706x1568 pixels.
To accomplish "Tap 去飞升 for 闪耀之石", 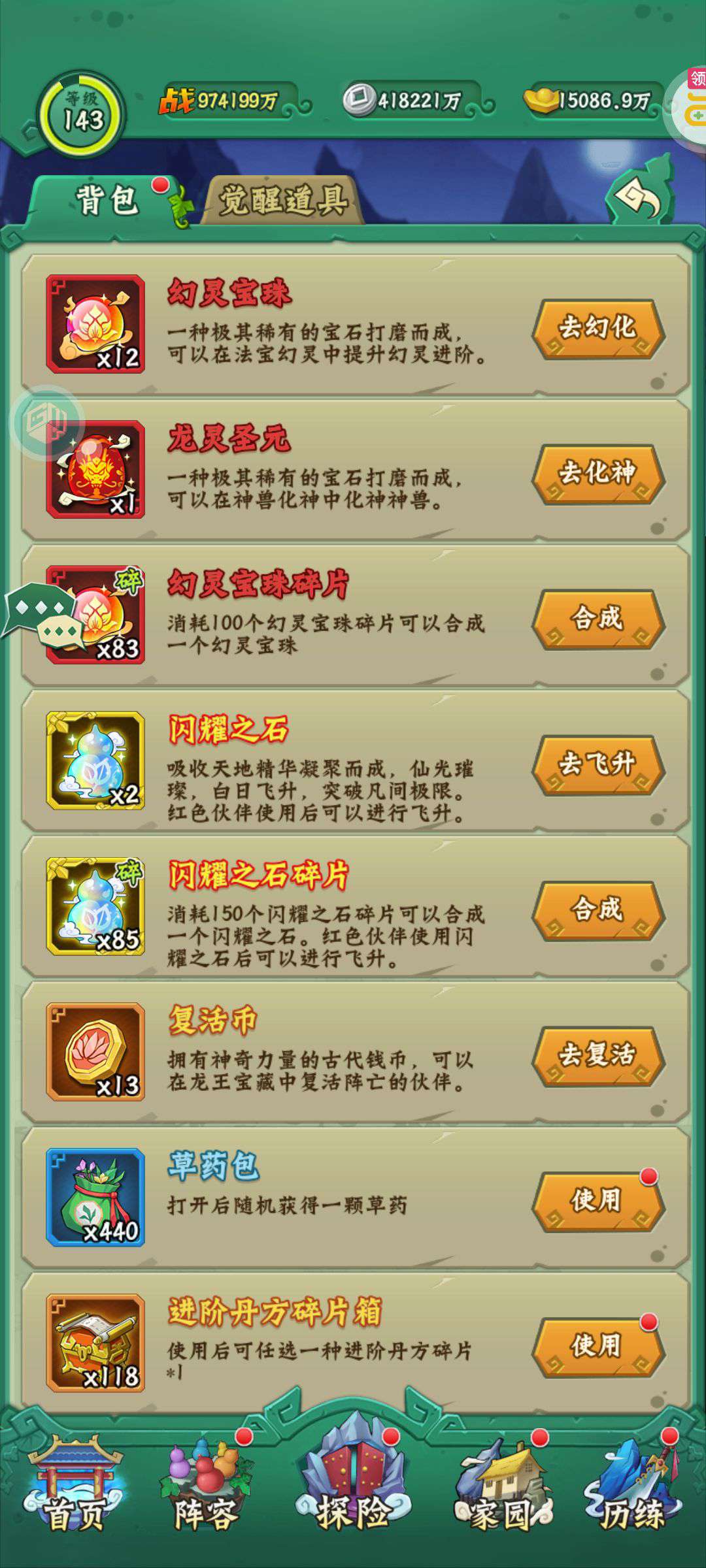I will [x=597, y=764].
